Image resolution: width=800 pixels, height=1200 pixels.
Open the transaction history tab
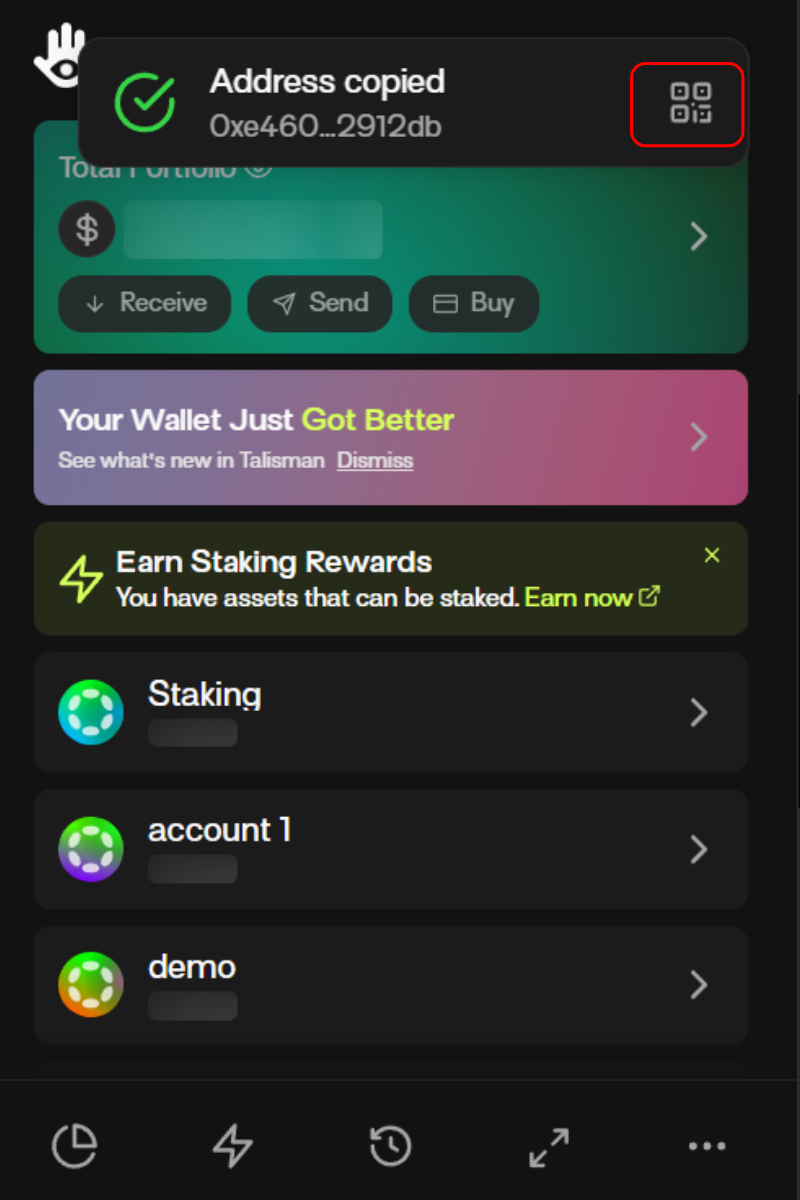tap(390, 1146)
